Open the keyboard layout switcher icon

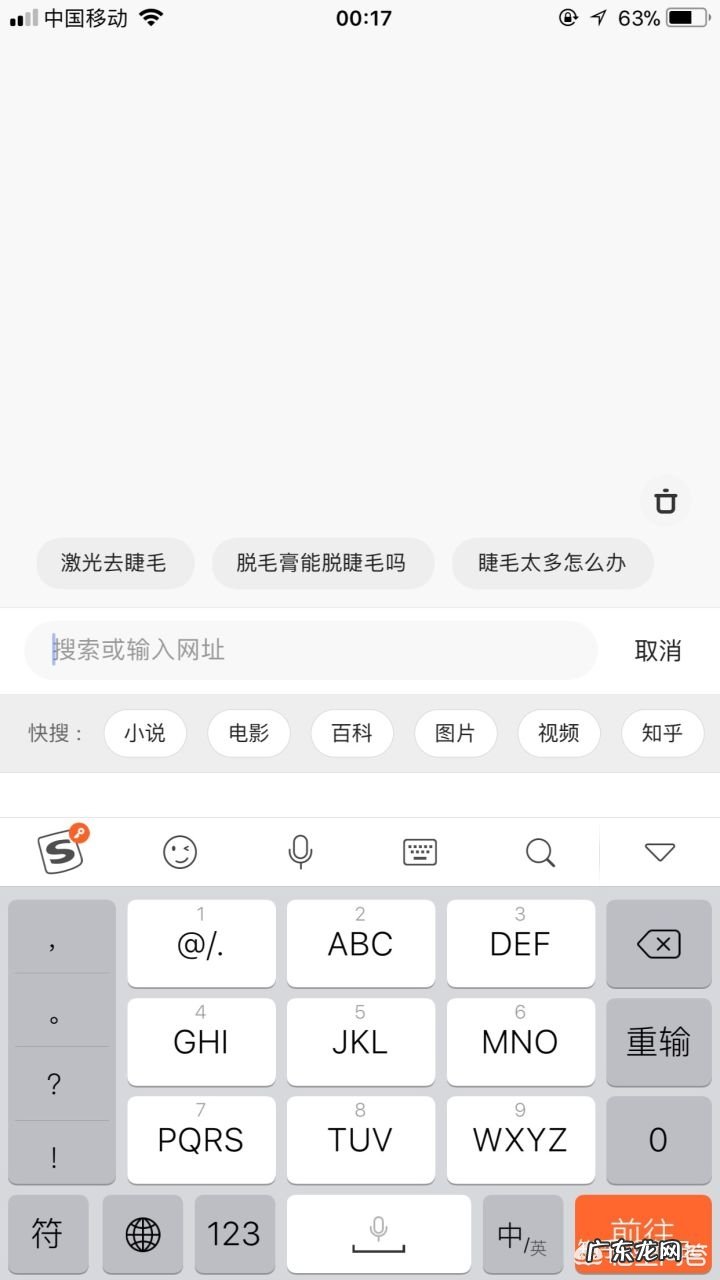420,851
